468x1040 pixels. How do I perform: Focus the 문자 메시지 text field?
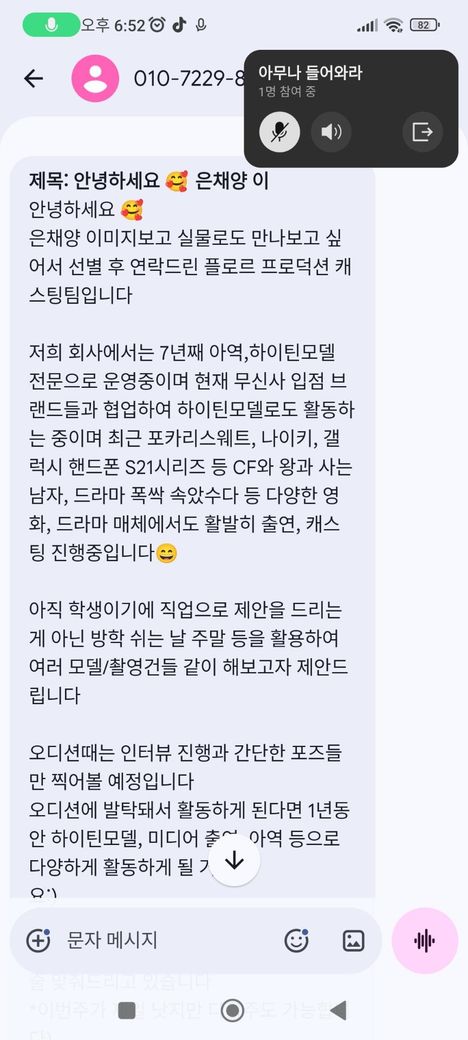pyautogui.click(x=169, y=940)
